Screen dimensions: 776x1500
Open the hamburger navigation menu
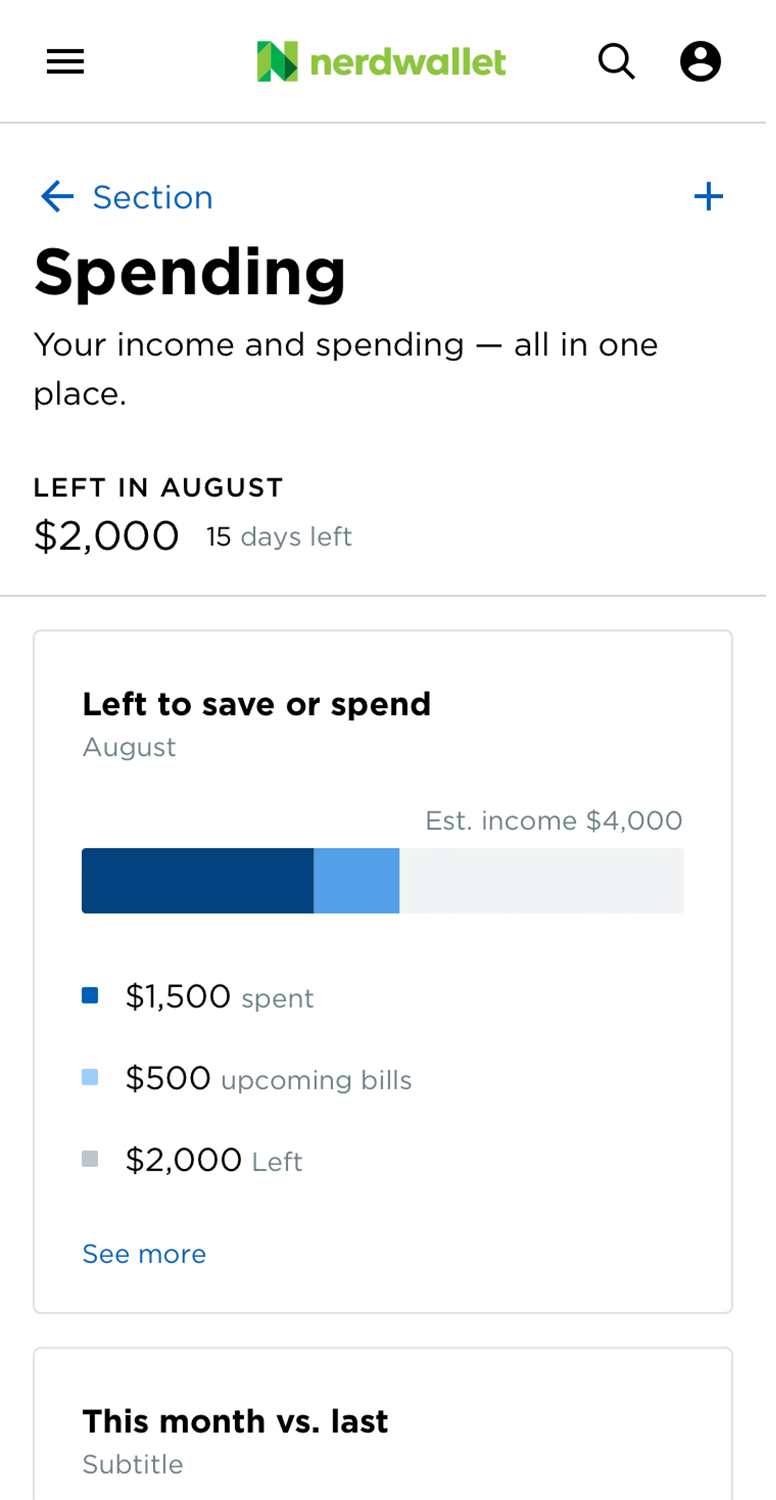coord(65,62)
